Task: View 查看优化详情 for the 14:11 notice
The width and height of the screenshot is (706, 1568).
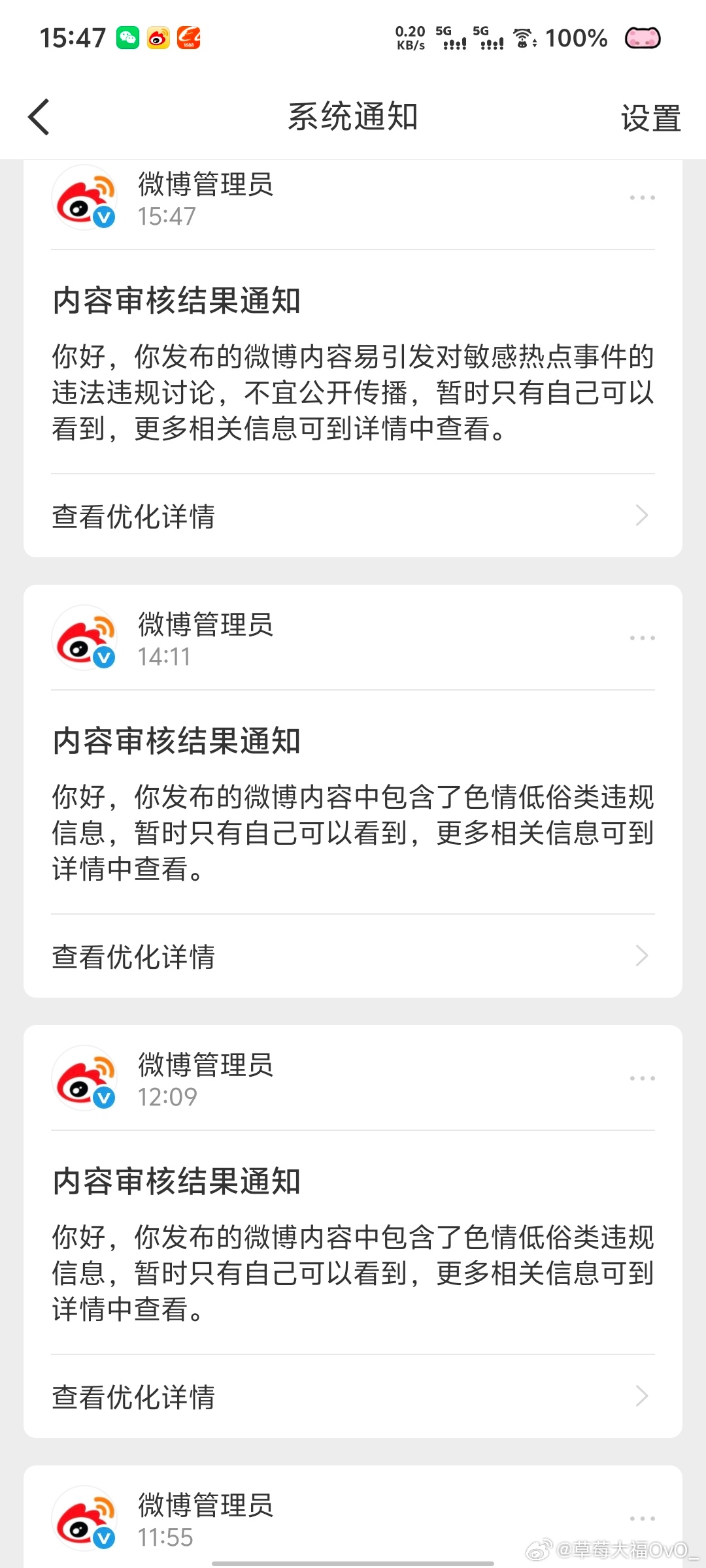Action: (x=353, y=956)
